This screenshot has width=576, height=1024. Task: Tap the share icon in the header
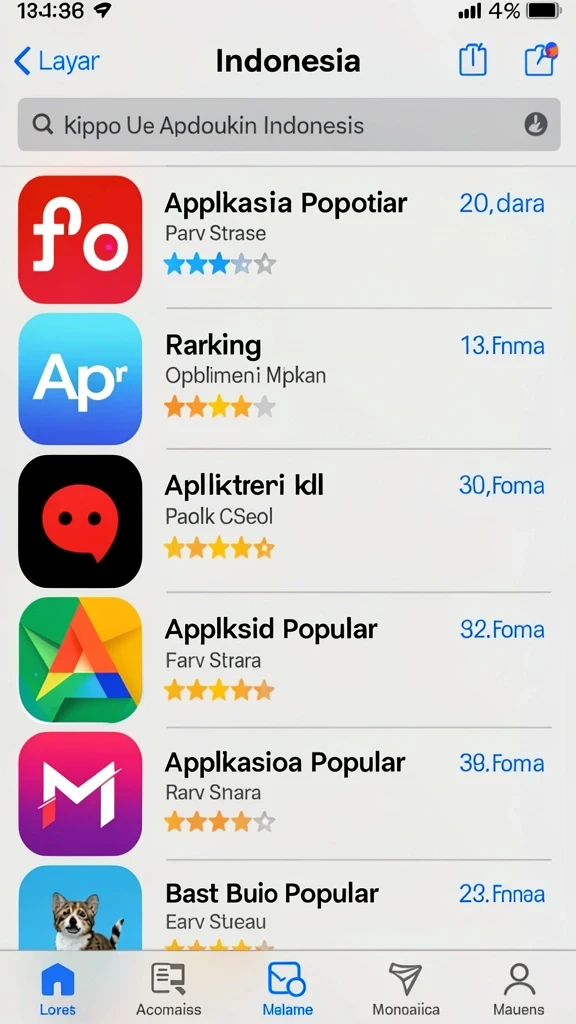pos(473,60)
